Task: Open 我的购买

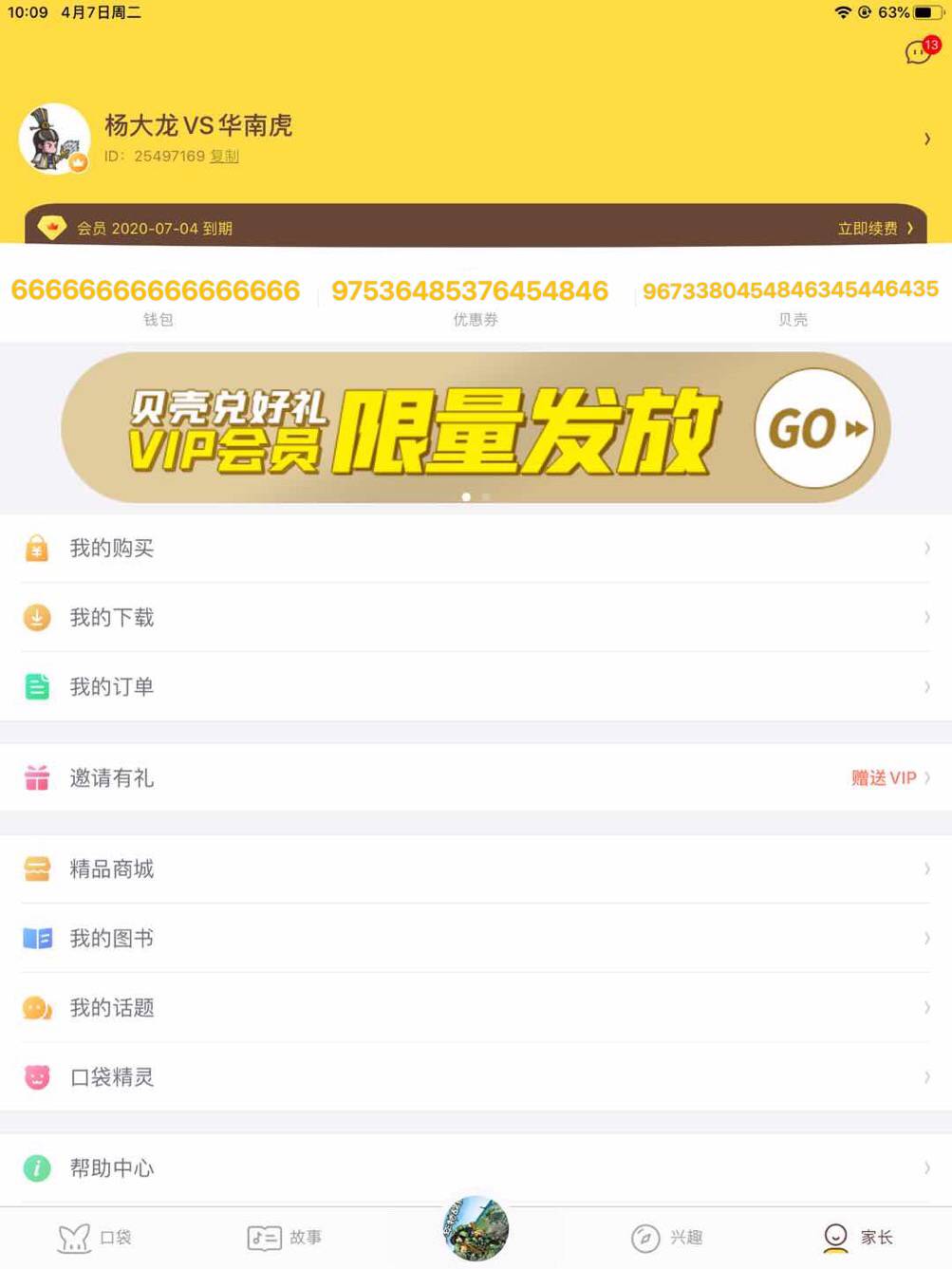Action: (x=475, y=549)
